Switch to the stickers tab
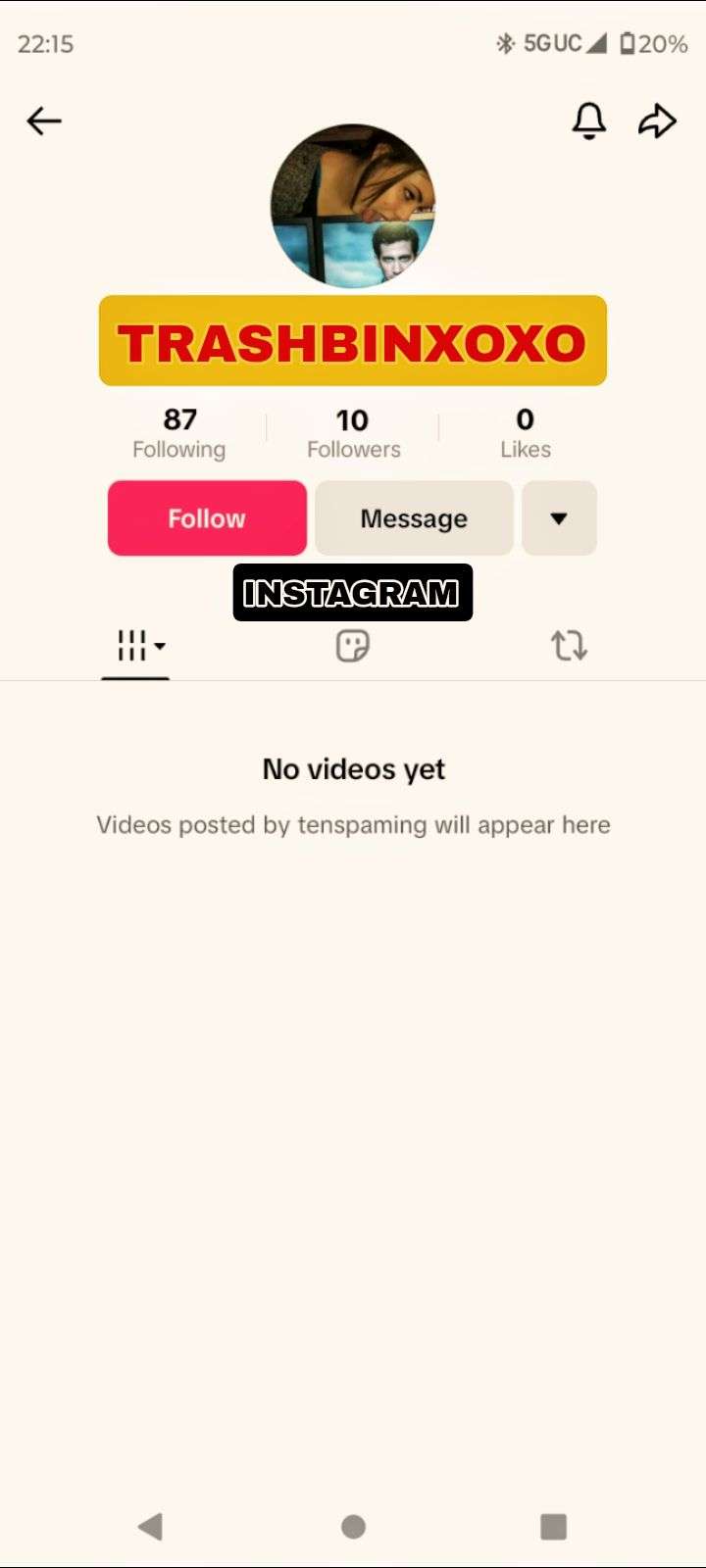 [353, 646]
